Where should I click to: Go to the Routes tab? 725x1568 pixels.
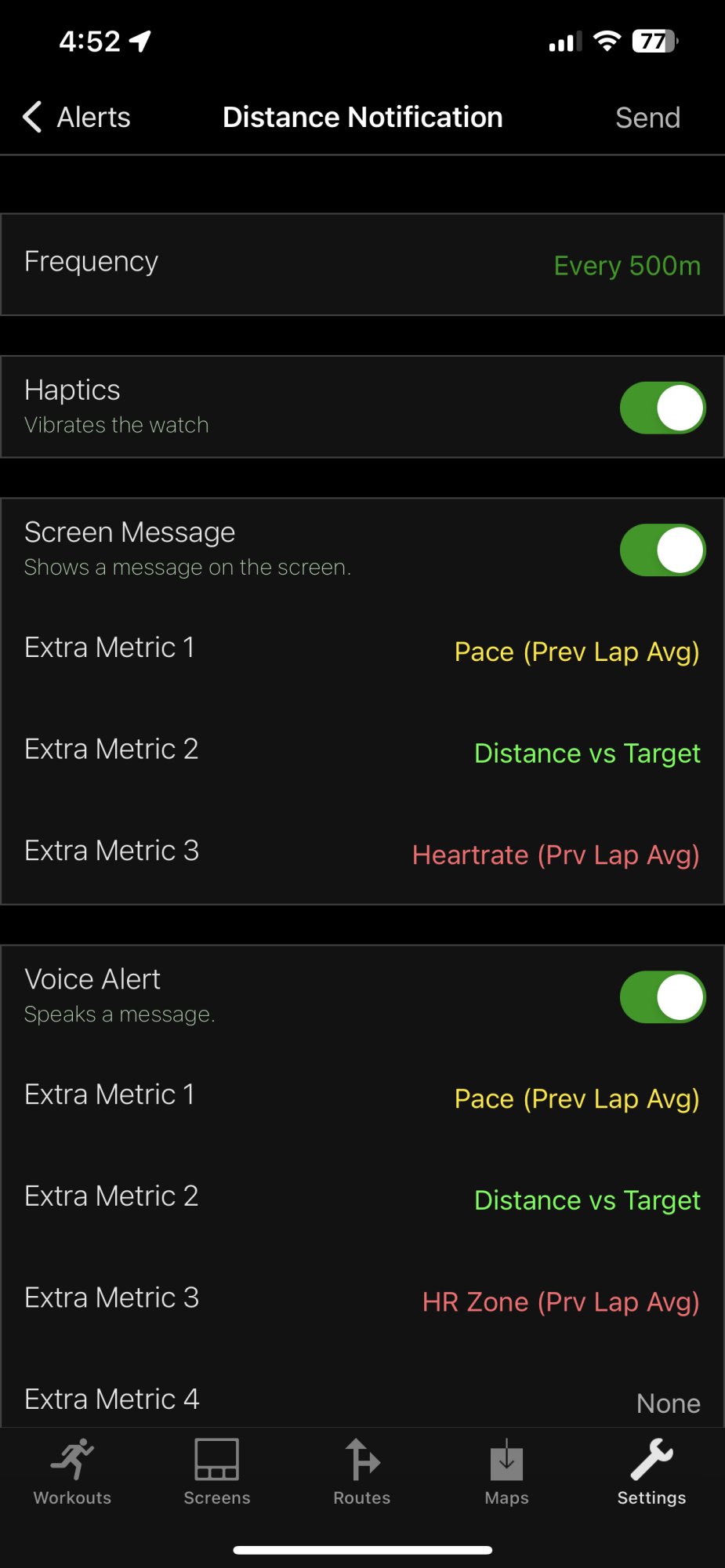coord(362,1472)
